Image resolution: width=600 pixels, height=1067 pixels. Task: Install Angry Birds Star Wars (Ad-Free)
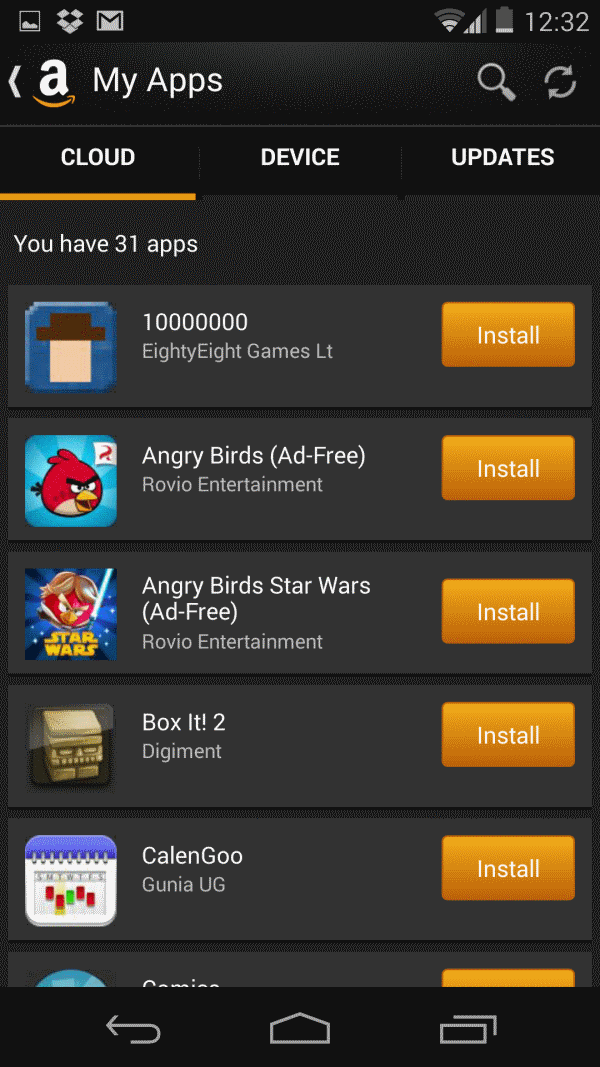(x=508, y=611)
